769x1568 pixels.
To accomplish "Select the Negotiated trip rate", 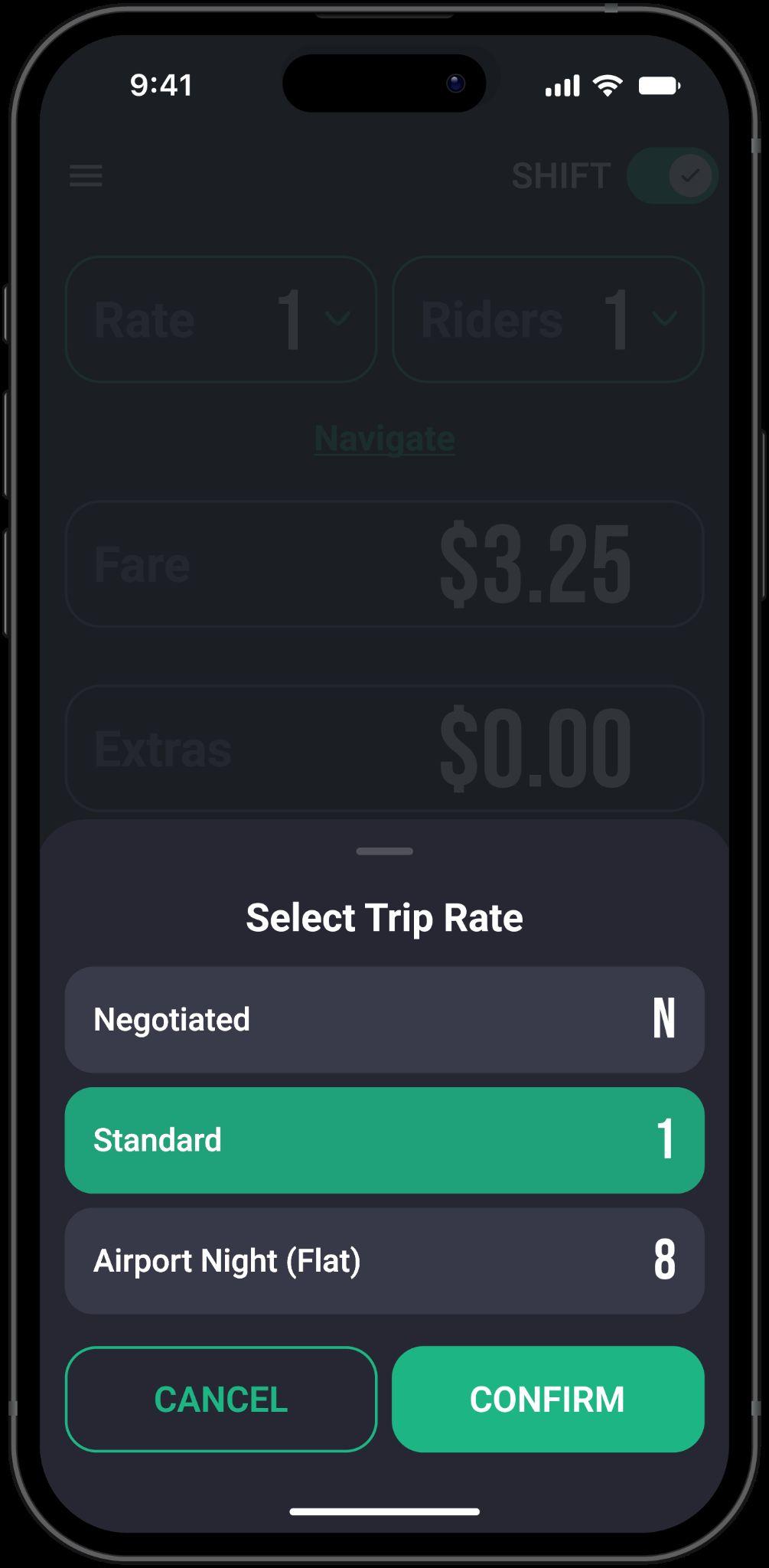I will coord(384,1019).
